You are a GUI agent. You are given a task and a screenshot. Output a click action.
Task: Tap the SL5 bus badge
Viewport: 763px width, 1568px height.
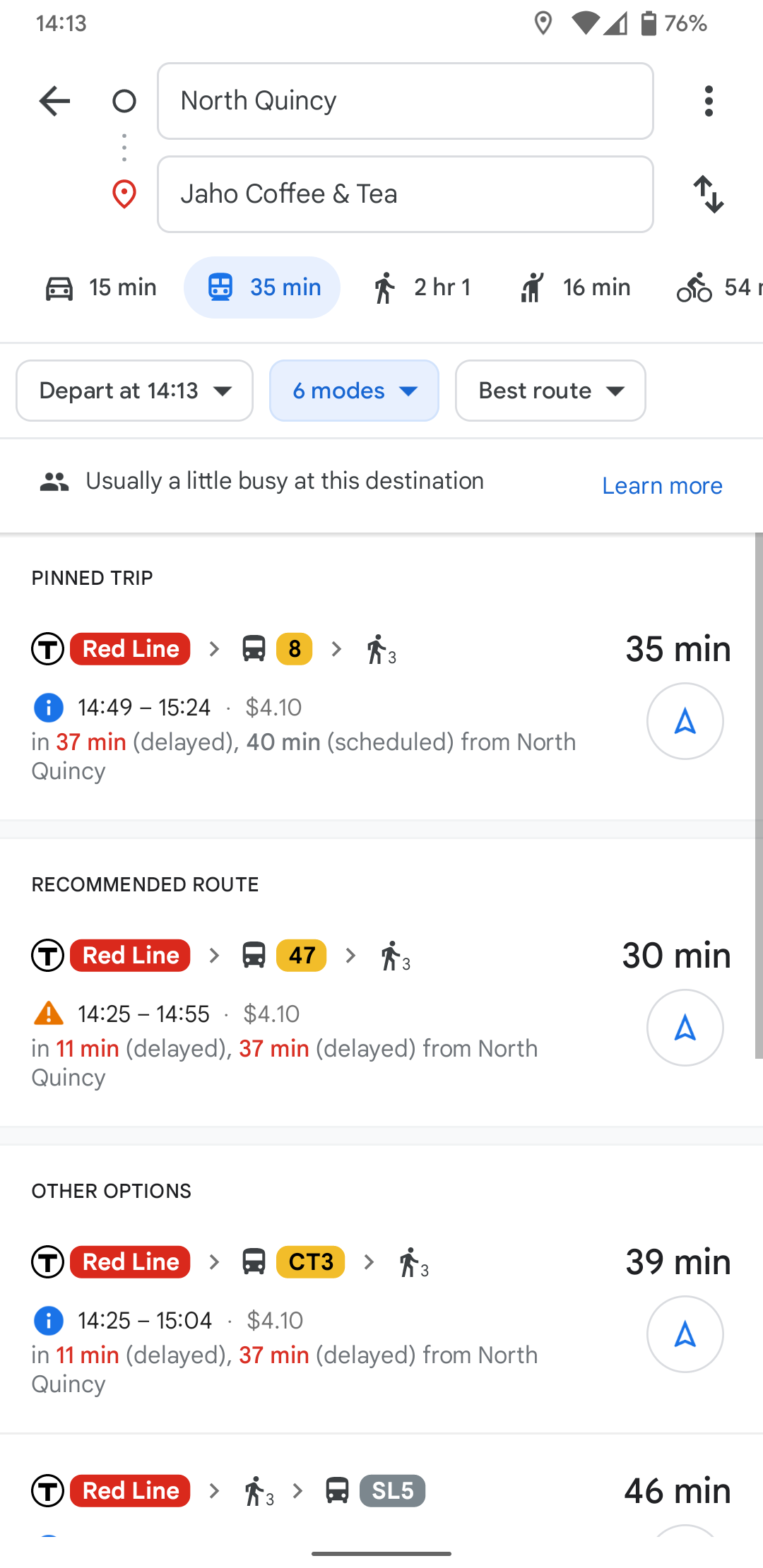click(391, 1490)
